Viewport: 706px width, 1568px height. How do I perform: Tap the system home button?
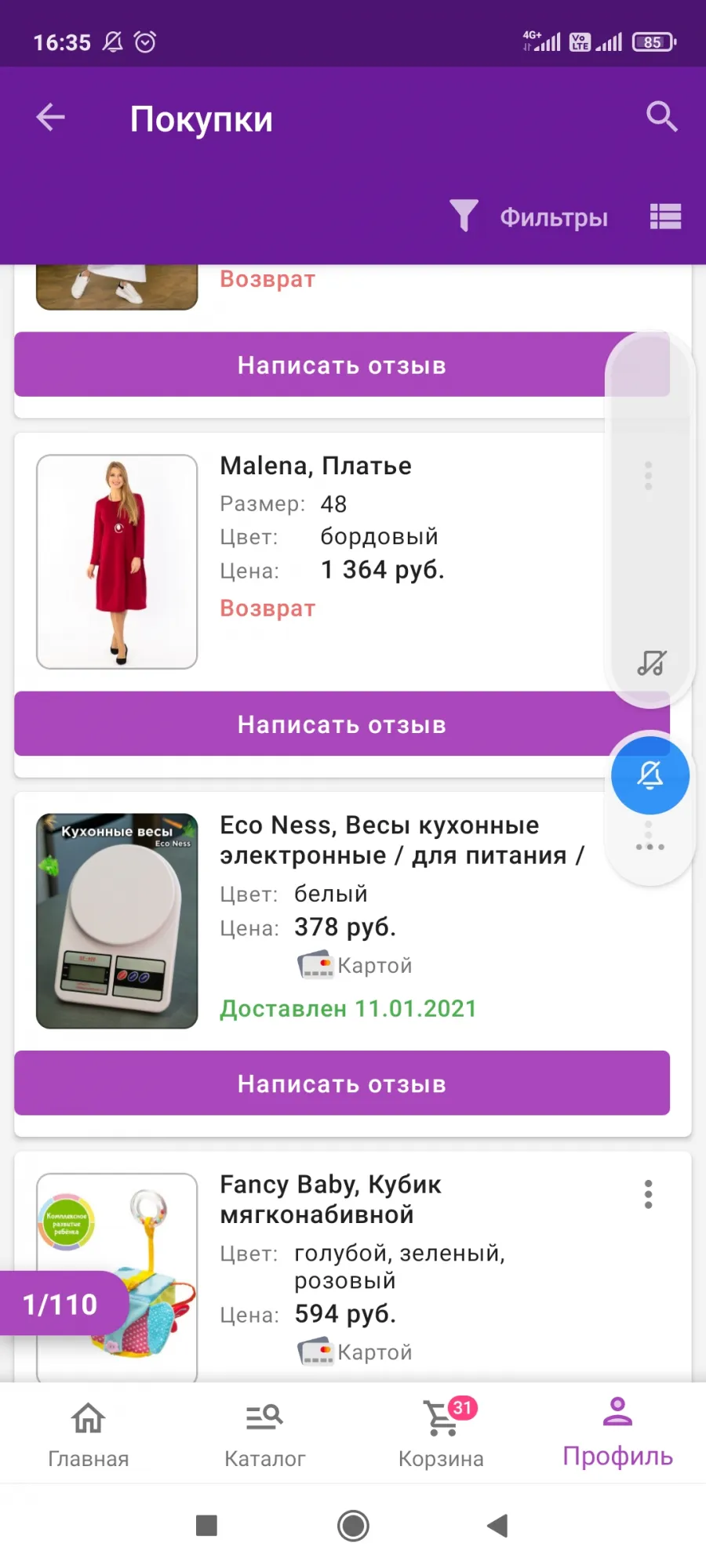[x=353, y=1526]
